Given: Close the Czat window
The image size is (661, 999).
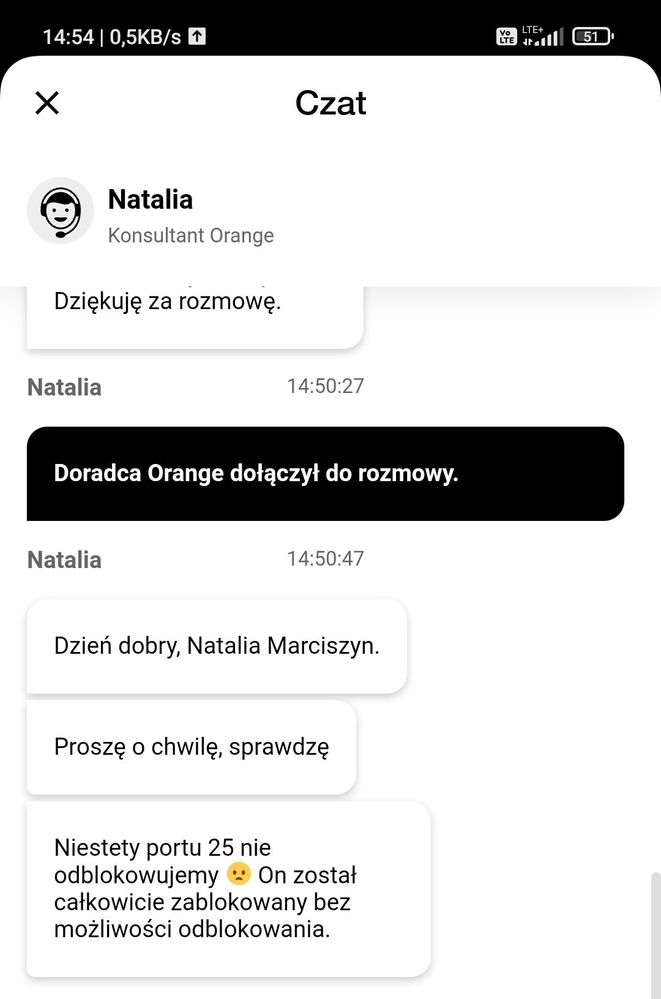Looking at the screenshot, I should click(47, 103).
